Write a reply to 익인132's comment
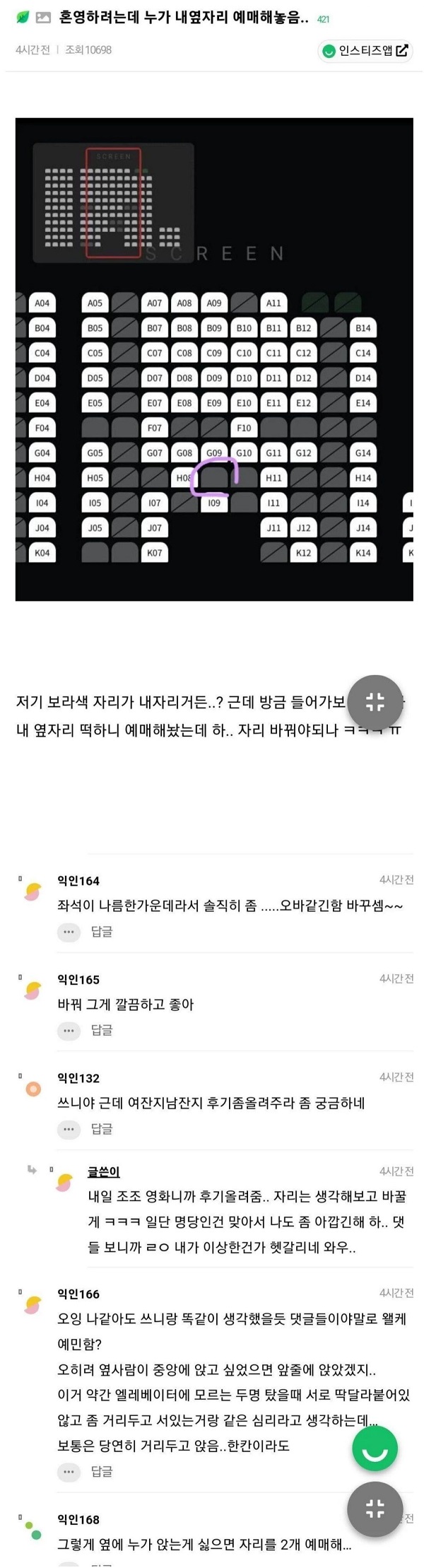This screenshot has width=424, height=1568. (102, 1129)
